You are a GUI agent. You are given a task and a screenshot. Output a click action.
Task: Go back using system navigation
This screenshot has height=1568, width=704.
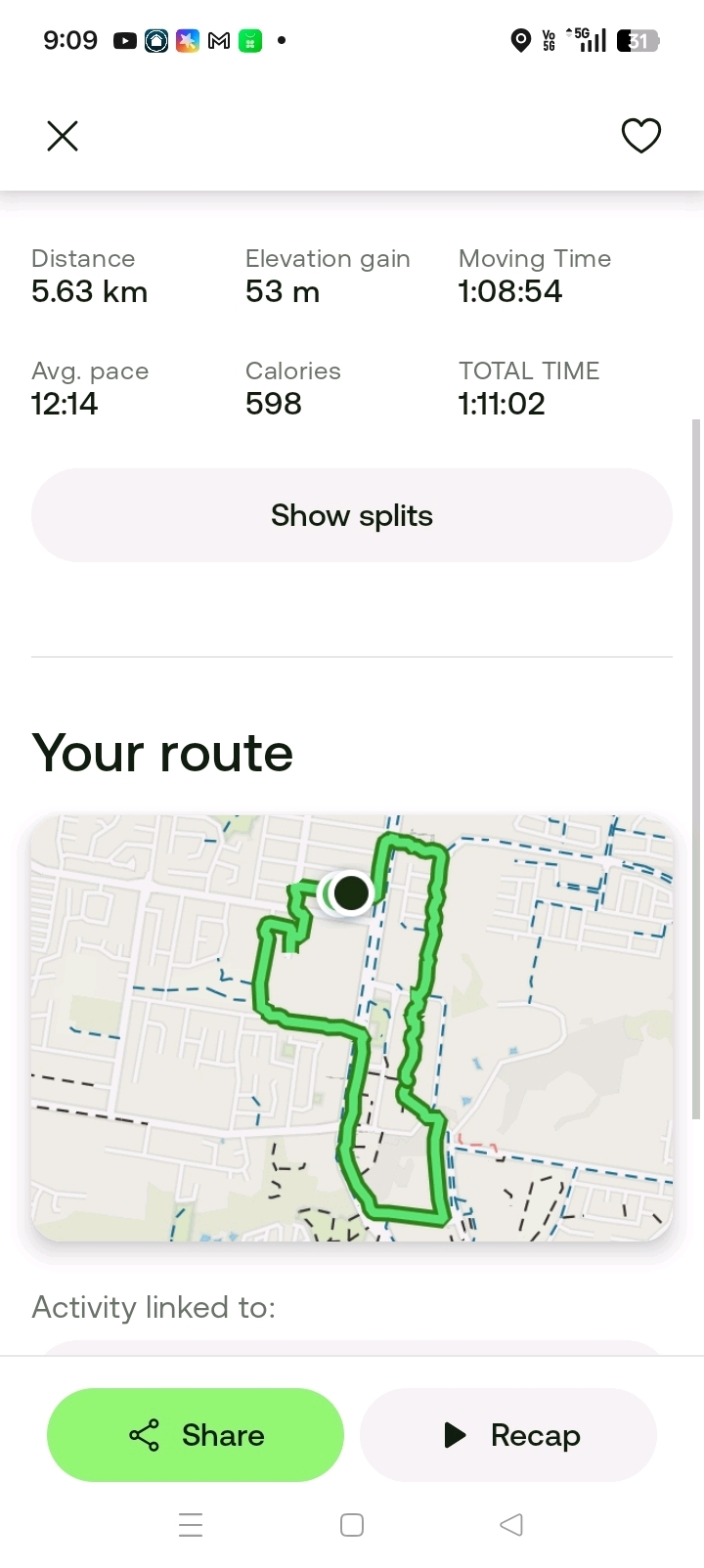pyautogui.click(x=510, y=1525)
